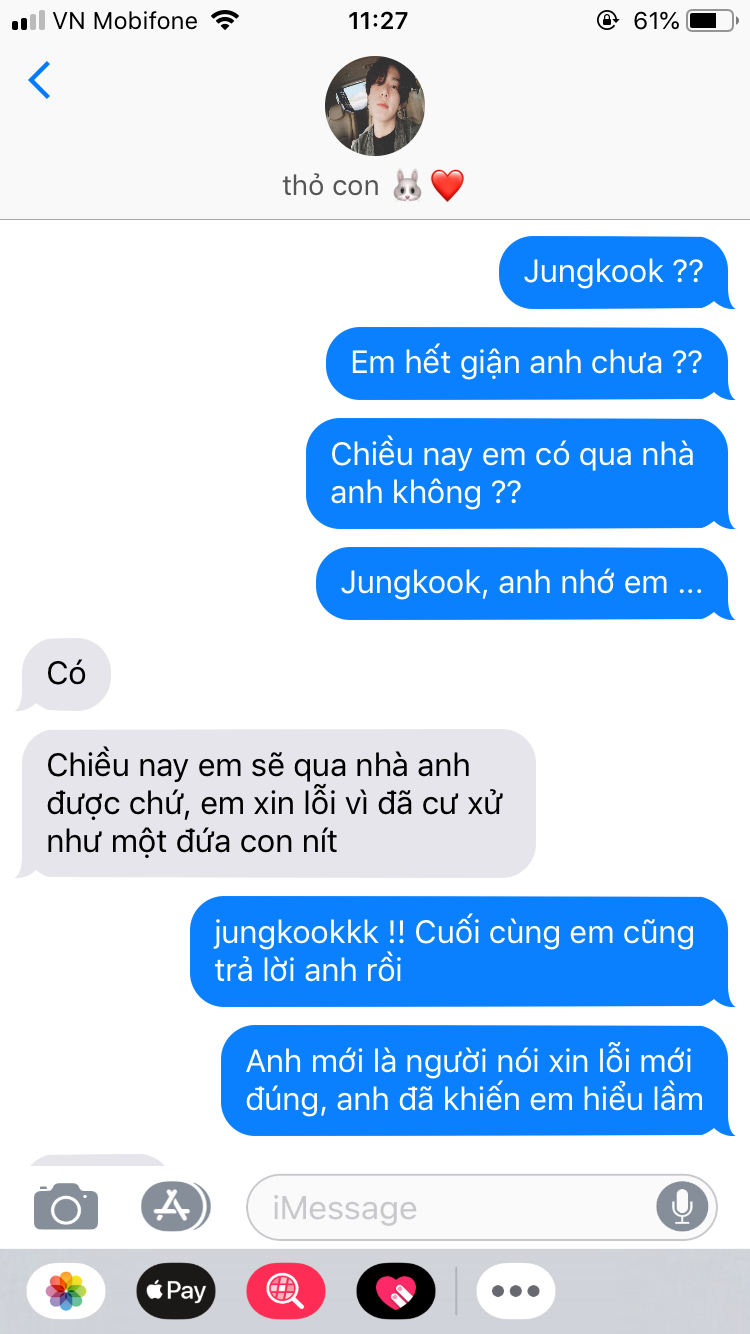This screenshot has height=1334, width=750.
Task: Record an audio message with the microphone
Action: pos(682,1207)
